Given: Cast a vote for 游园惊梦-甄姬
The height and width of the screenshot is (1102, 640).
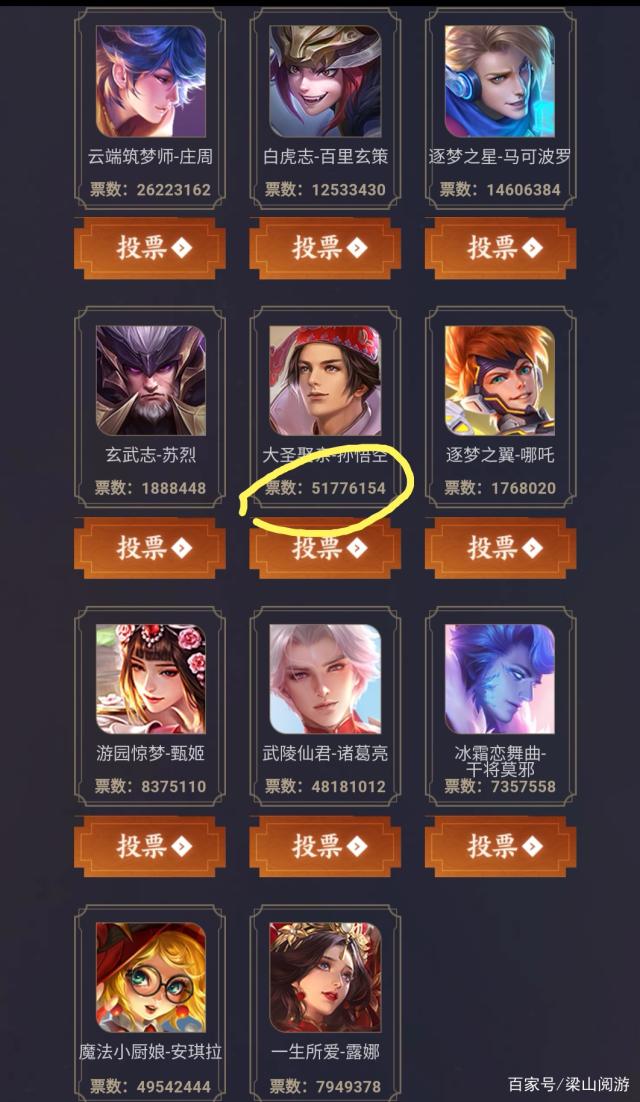Looking at the screenshot, I should pyautogui.click(x=151, y=846).
